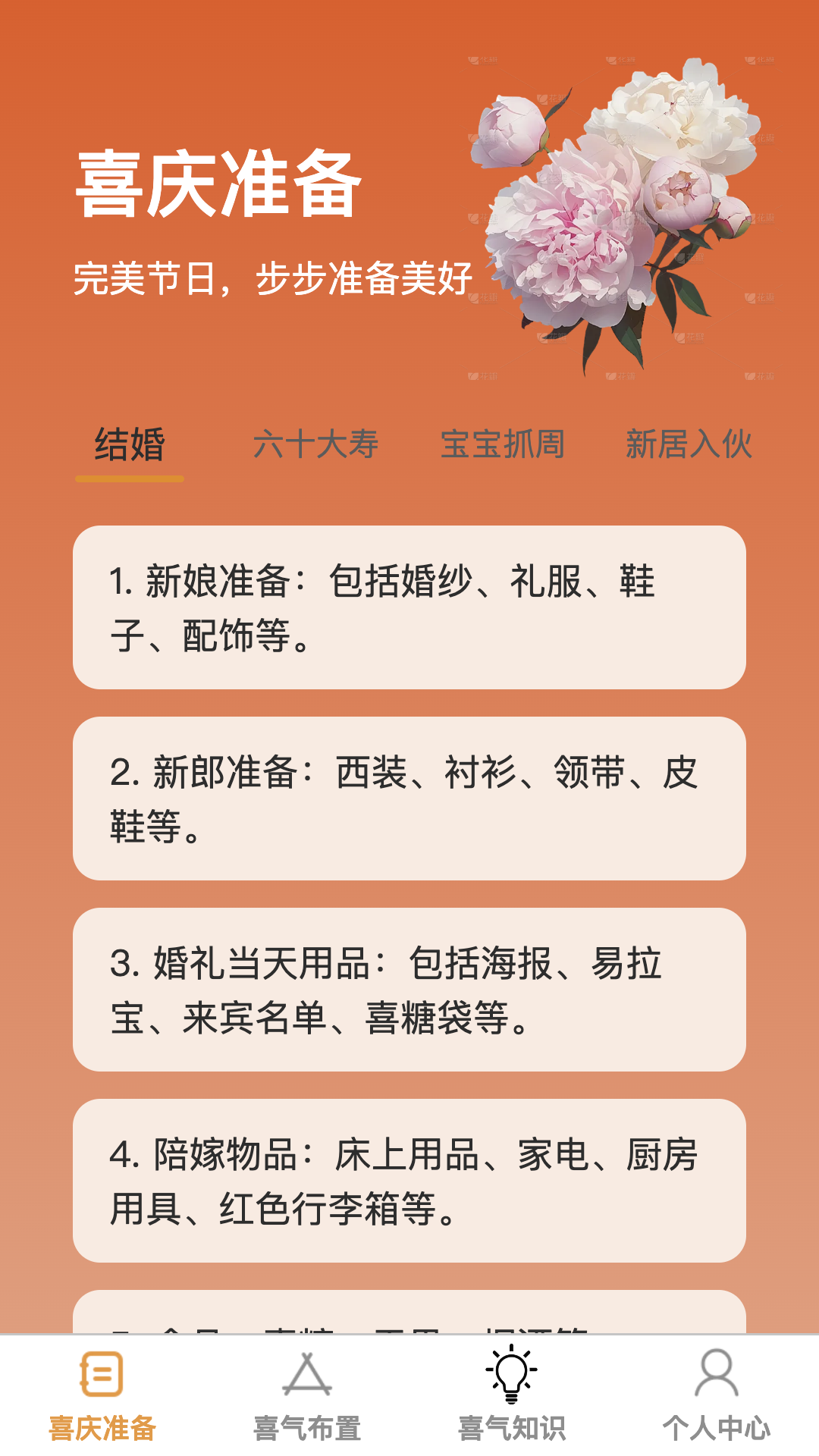Open the 宝宝抓周 tab
The width and height of the screenshot is (819, 1456).
(x=502, y=445)
